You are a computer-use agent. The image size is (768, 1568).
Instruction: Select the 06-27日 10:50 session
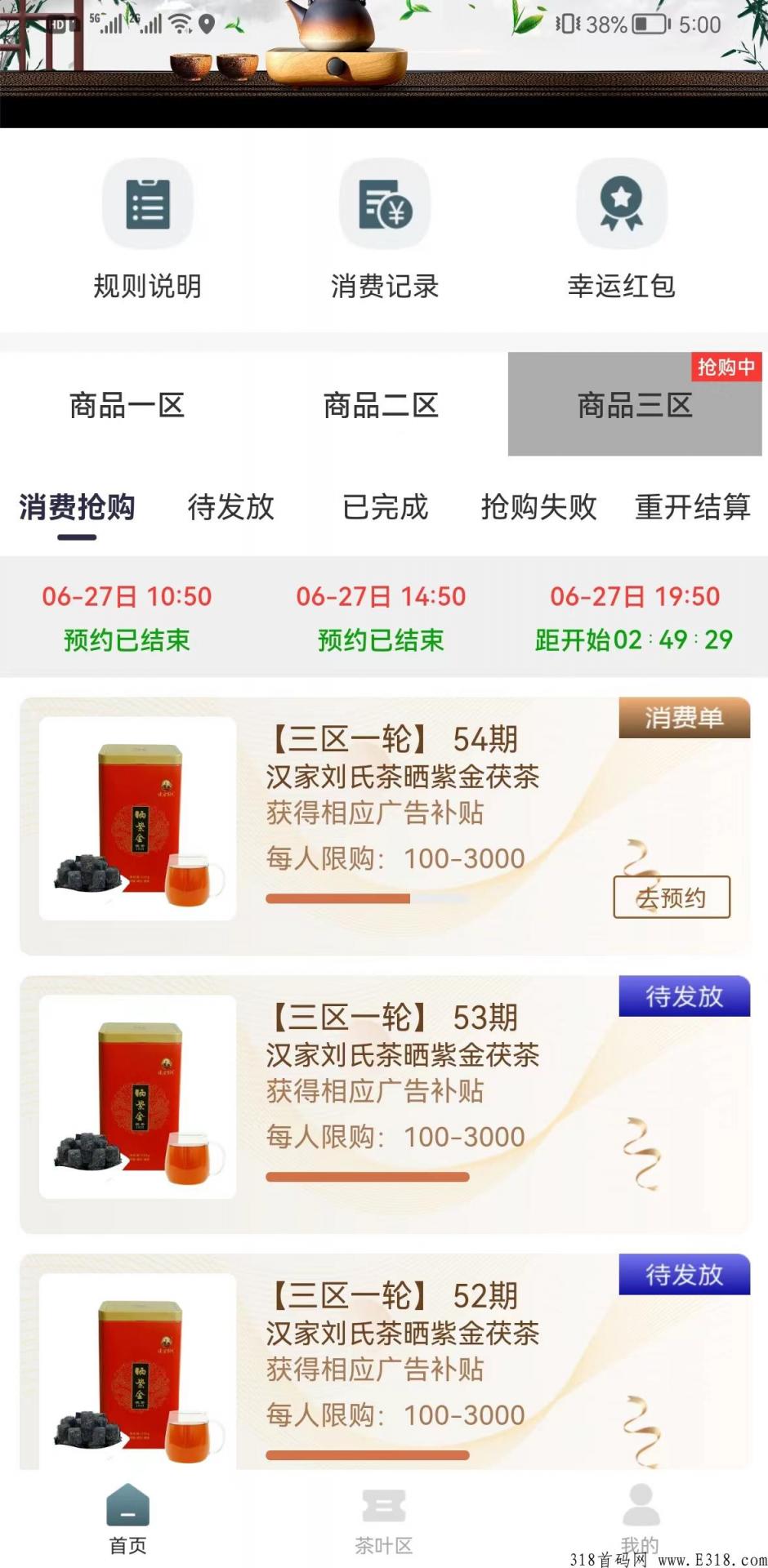tap(127, 617)
